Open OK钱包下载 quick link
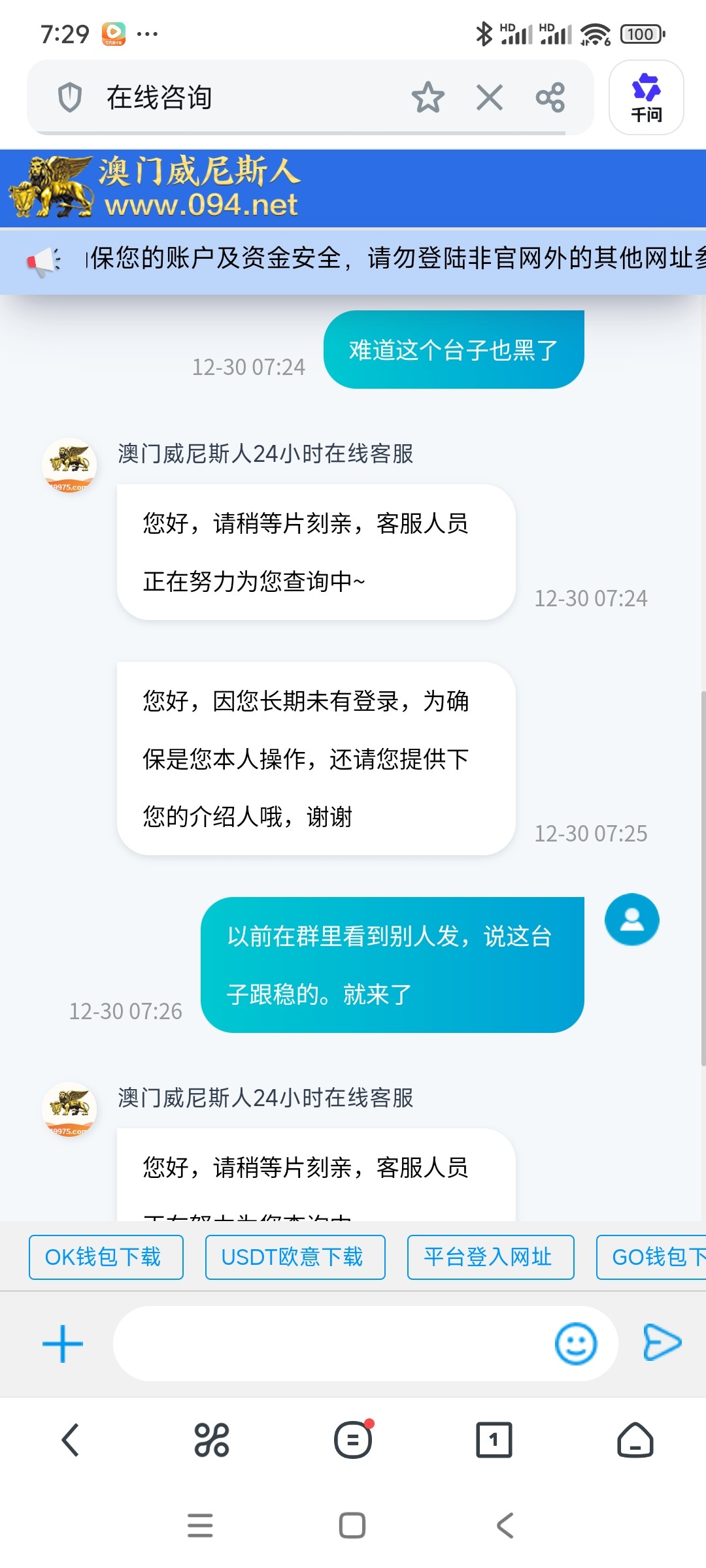Image resolution: width=706 pixels, height=1568 pixels. [106, 1257]
